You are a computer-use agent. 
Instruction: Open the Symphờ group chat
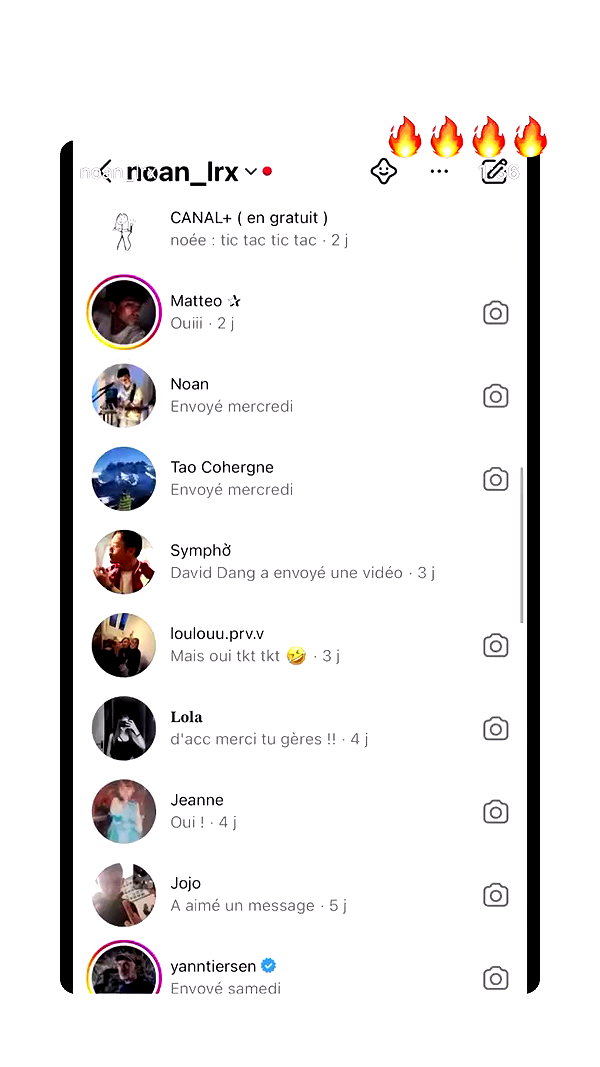point(299,561)
